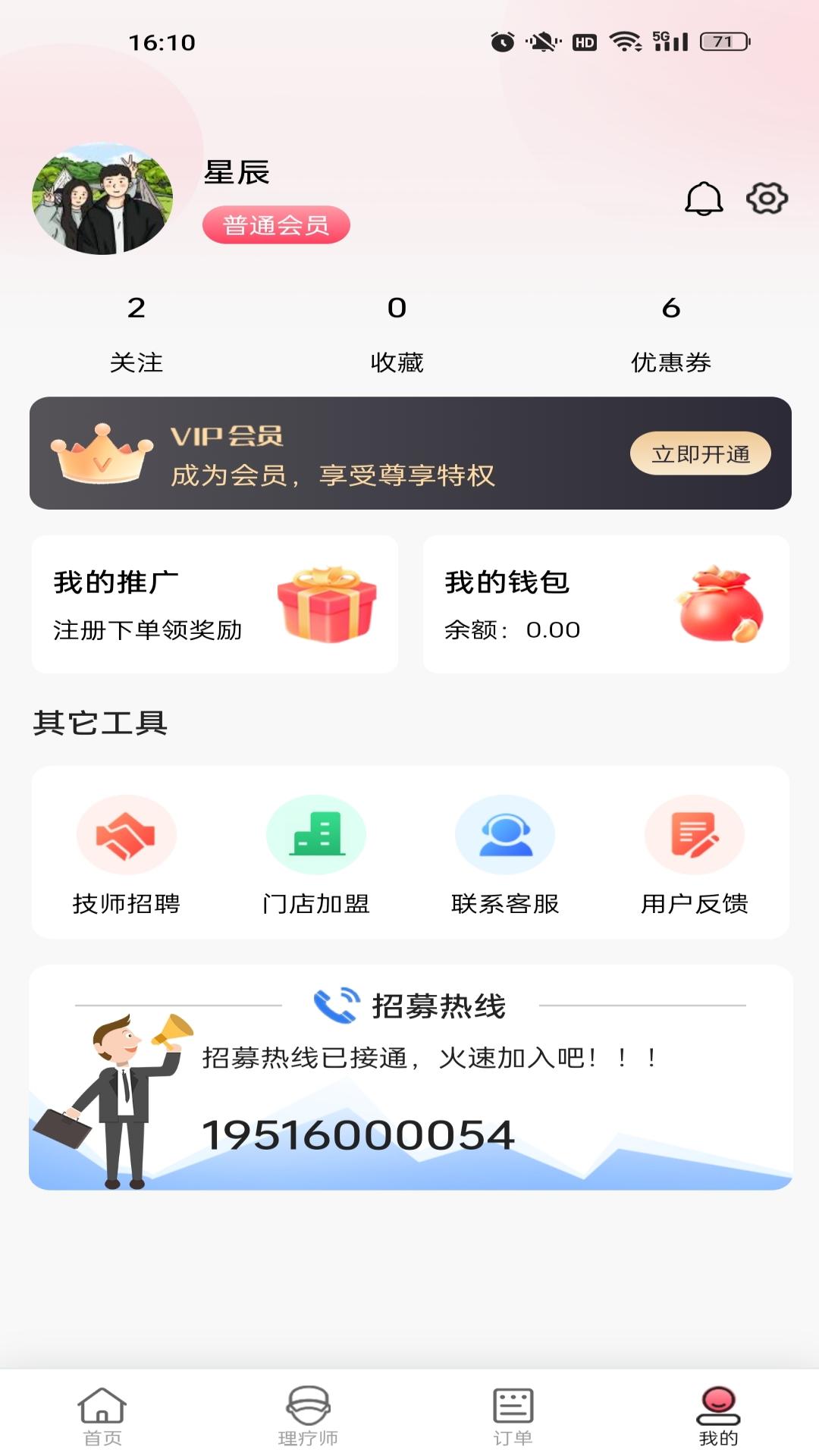Open the settings gear icon

point(769,199)
